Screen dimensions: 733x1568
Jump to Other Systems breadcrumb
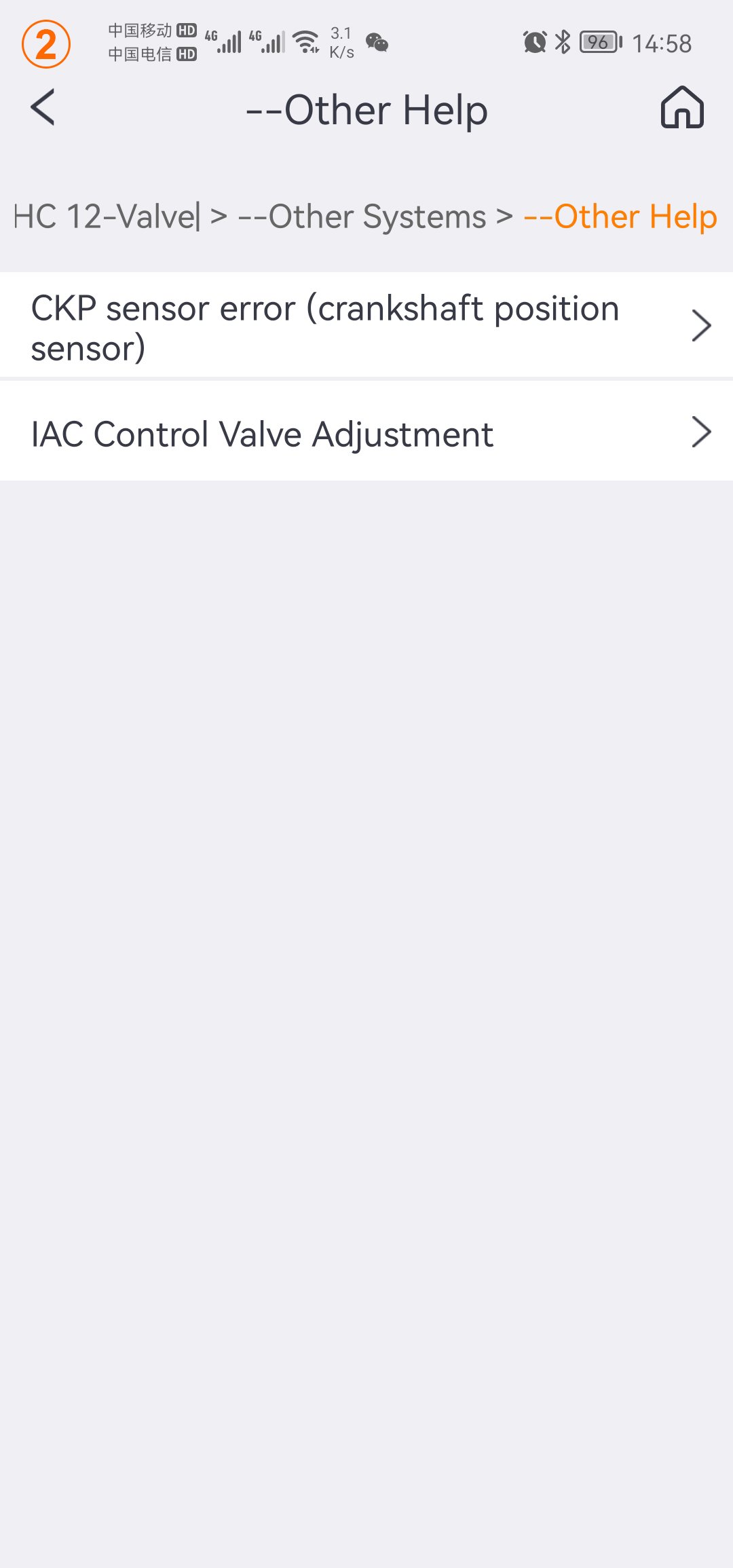(x=362, y=217)
